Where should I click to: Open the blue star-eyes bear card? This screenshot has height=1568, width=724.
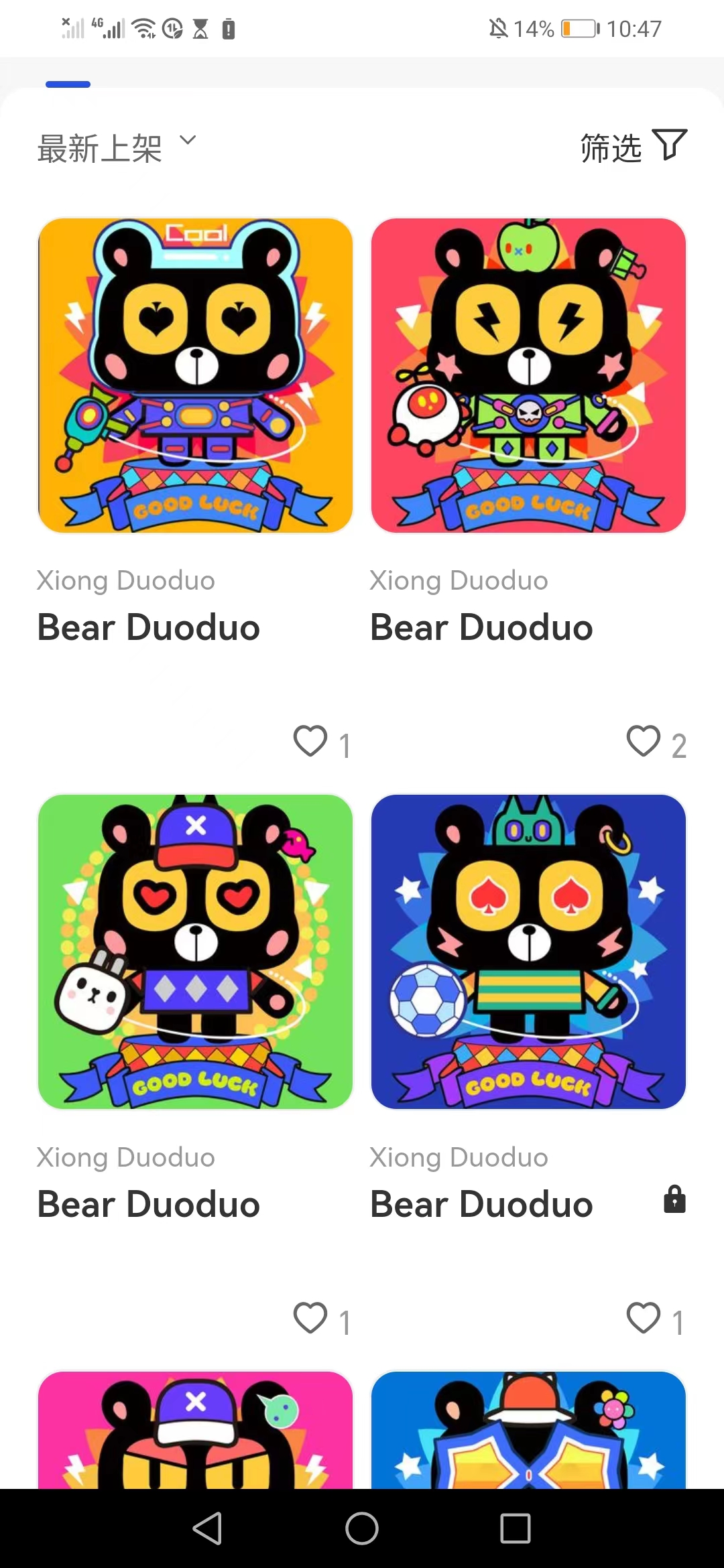pyautogui.click(x=528, y=1430)
